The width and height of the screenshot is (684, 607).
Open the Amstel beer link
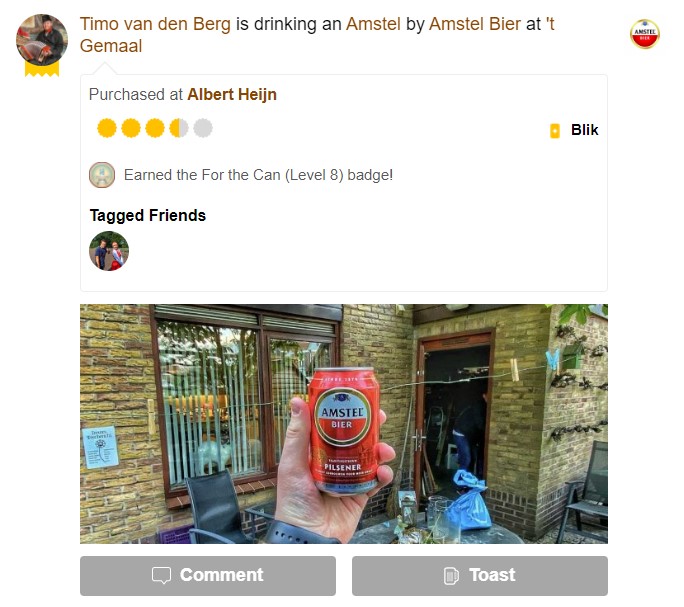[373, 24]
